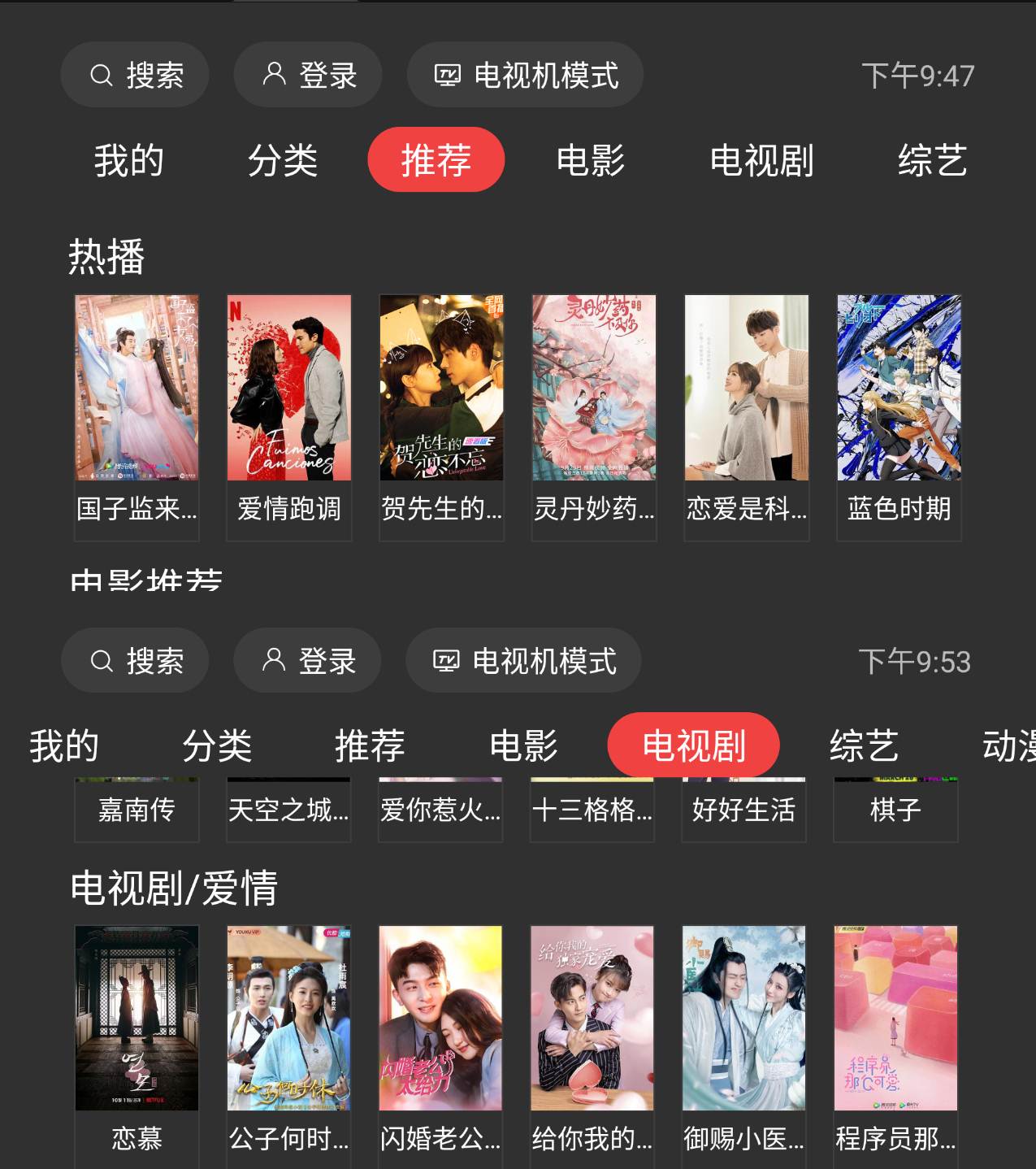1036x1169 pixels.
Task: Click the search icon in the lower toolbar
Action: 101,661
